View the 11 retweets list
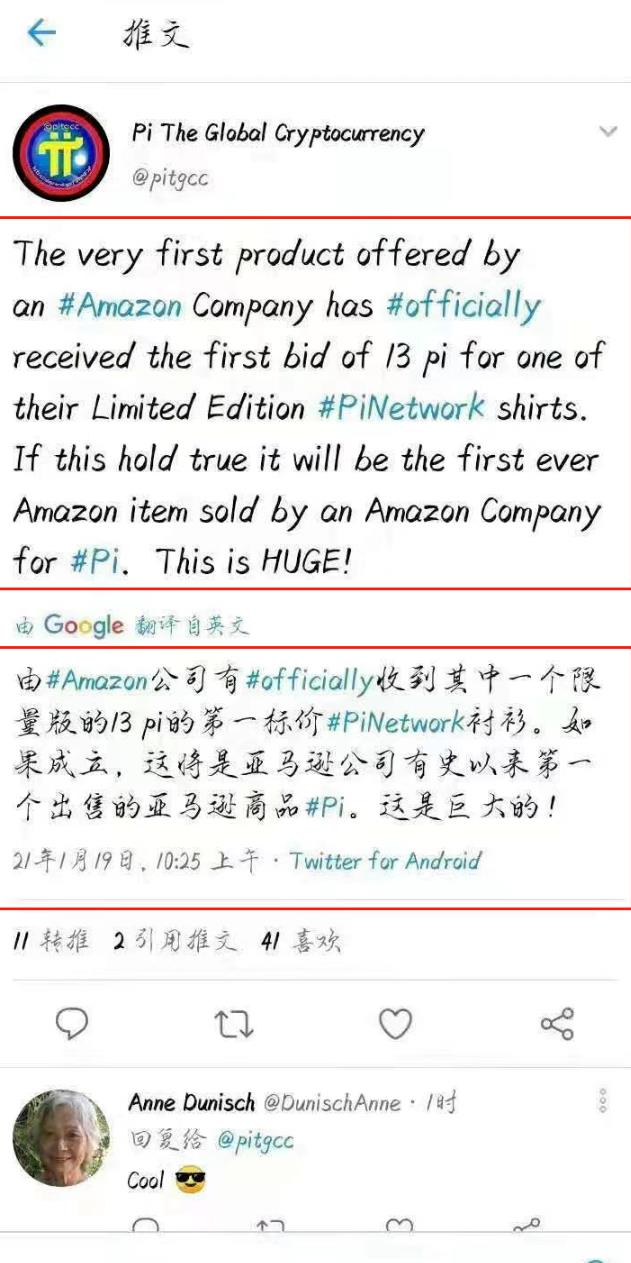The image size is (631, 1263). [52, 941]
